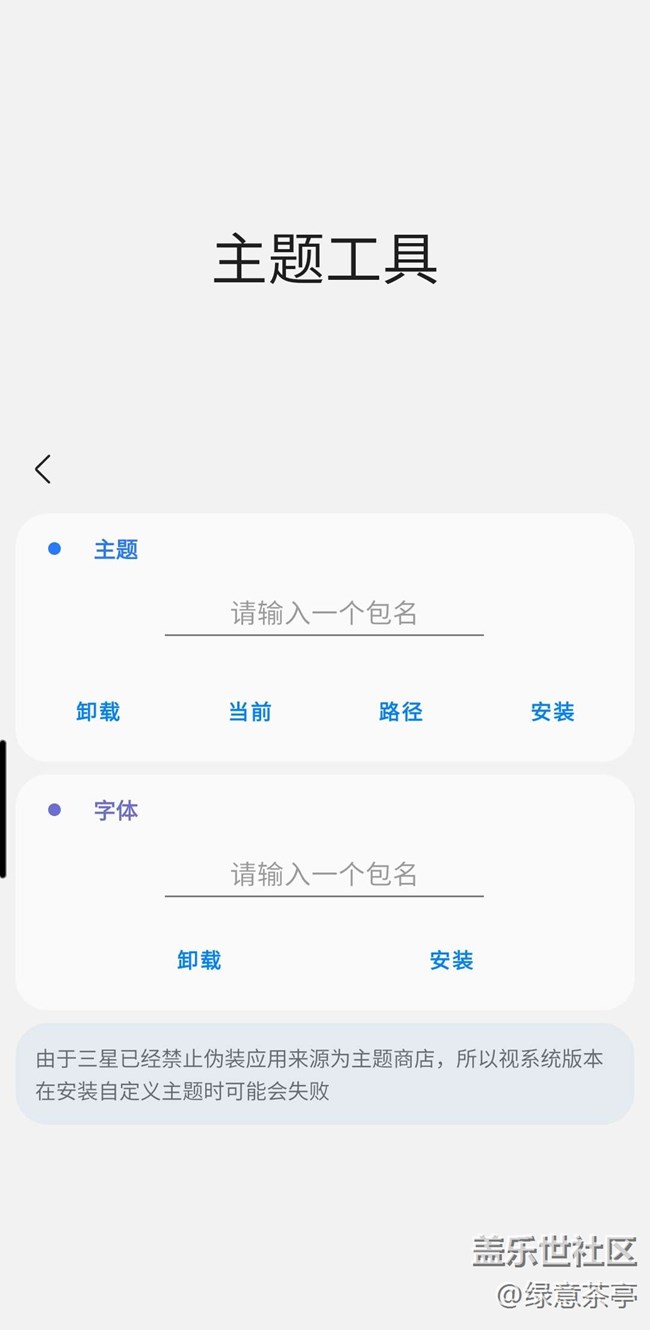
Task: Tap 安装 in the 主题 card
Action: [x=553, y=712]
